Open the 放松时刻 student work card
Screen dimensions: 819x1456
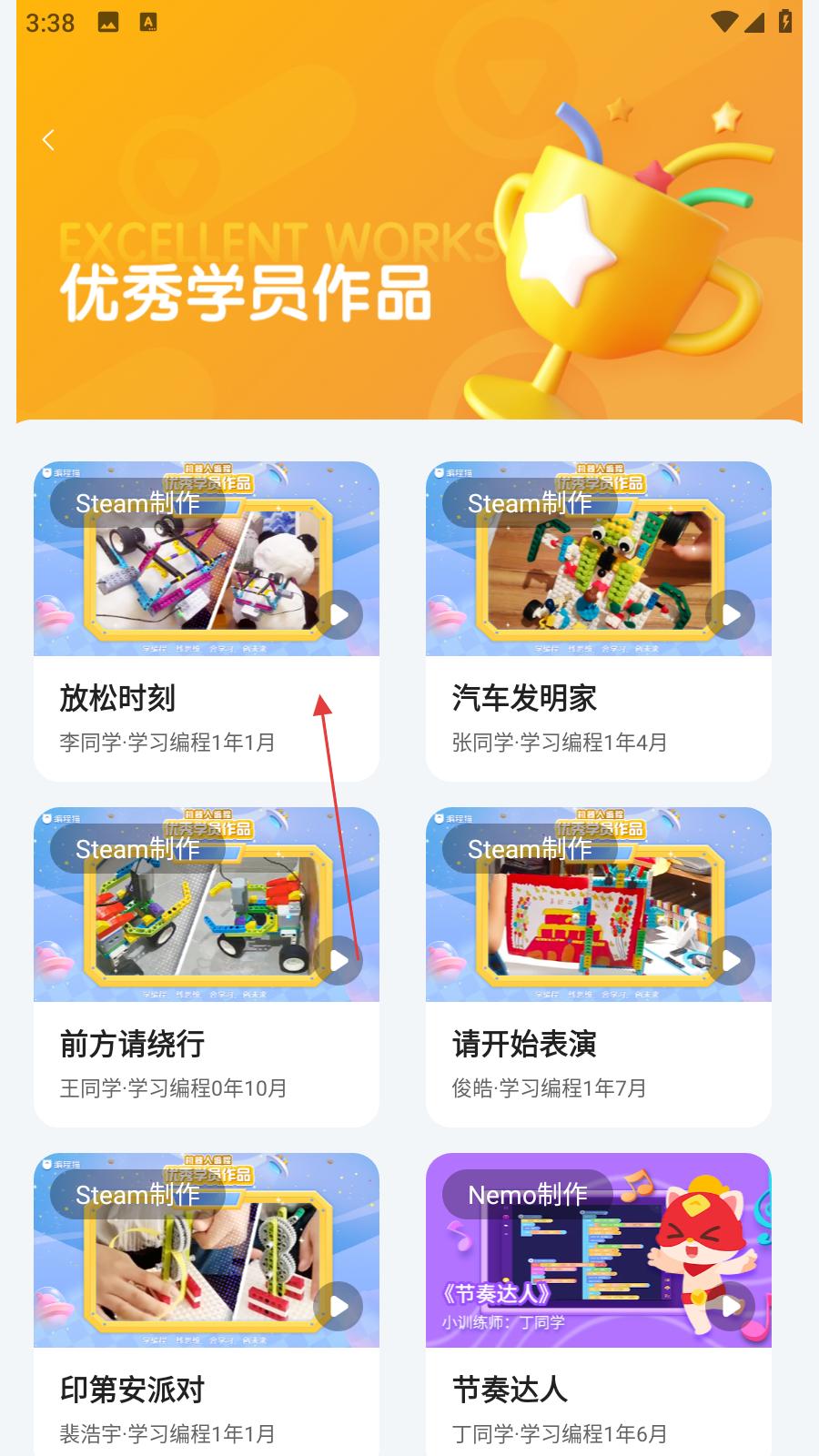[206, 621]
